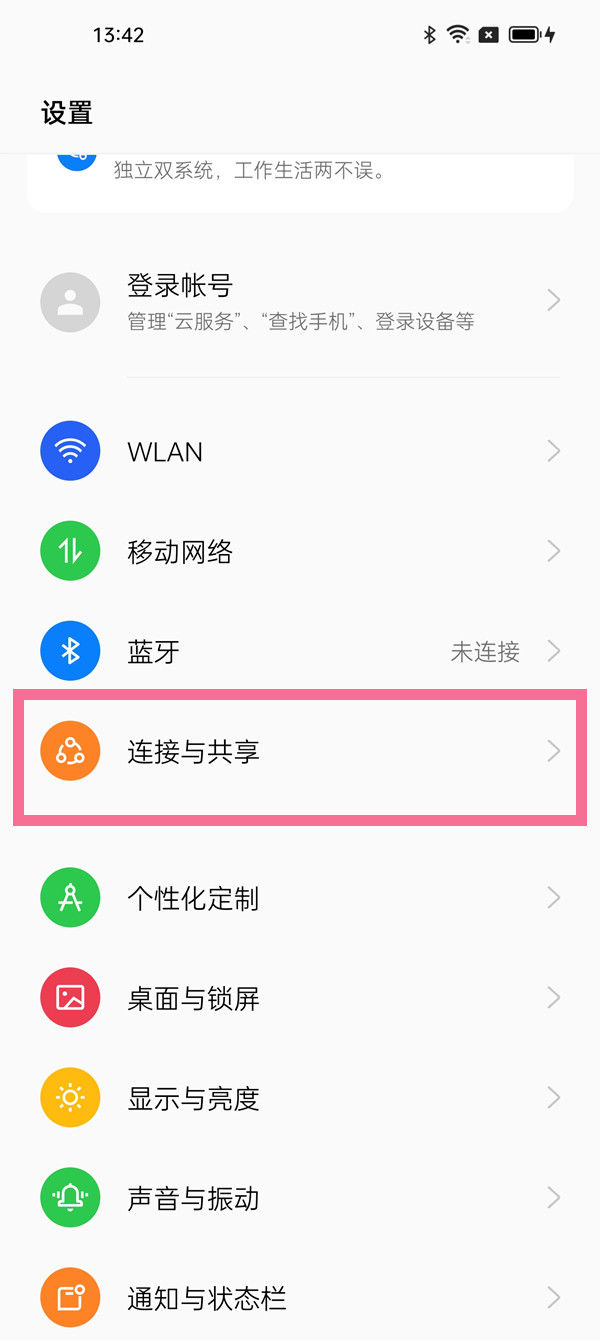Open 声音与振动 sound and vibration
This screenshot has width=600, height=1340.
coord(300,1198)
